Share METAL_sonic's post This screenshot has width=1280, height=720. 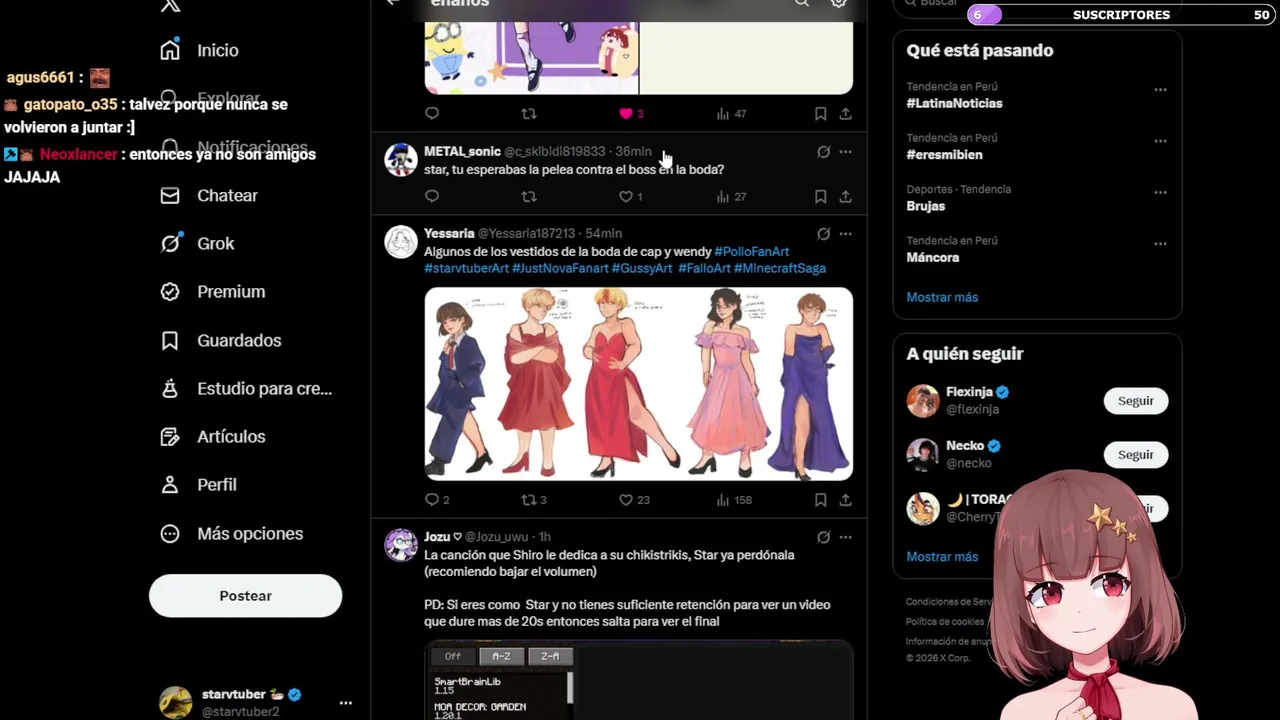(845, 197)
